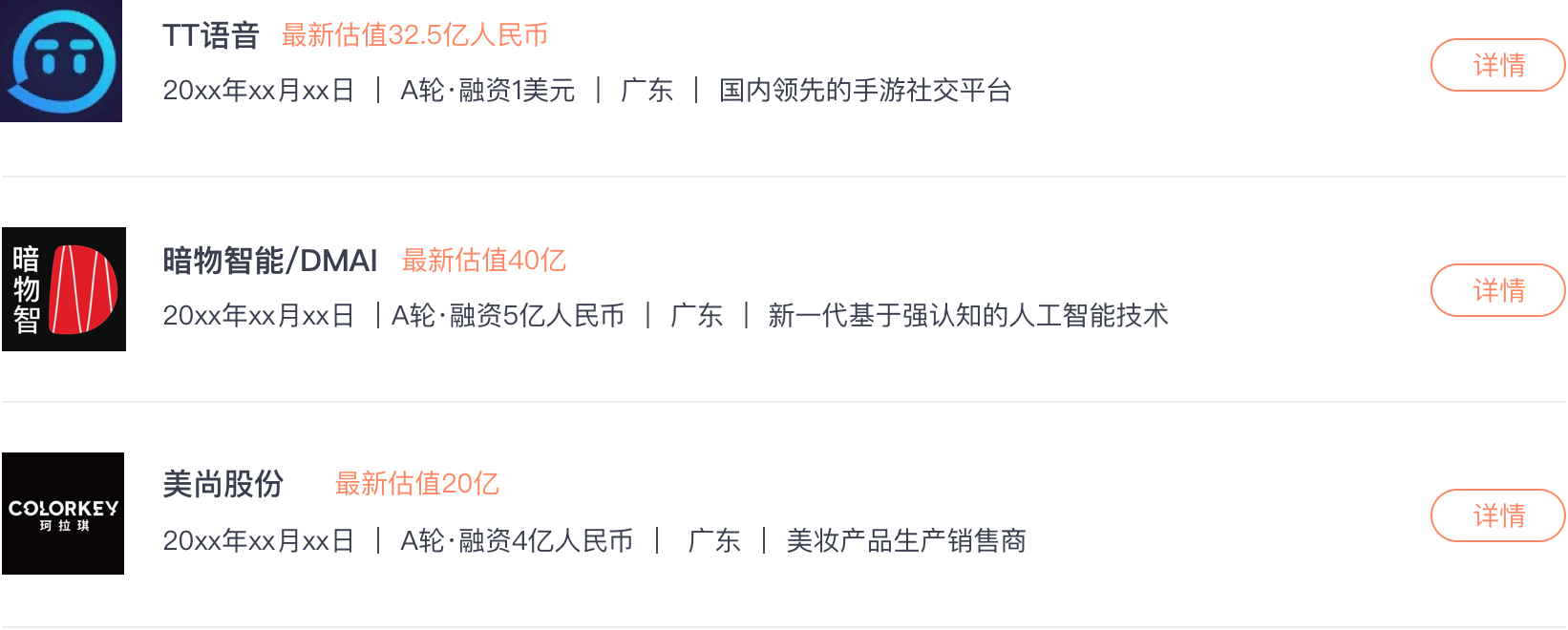Tap 详情 button for TT语音
This screenshot has width=1568, height=630.
(1496, 65)
